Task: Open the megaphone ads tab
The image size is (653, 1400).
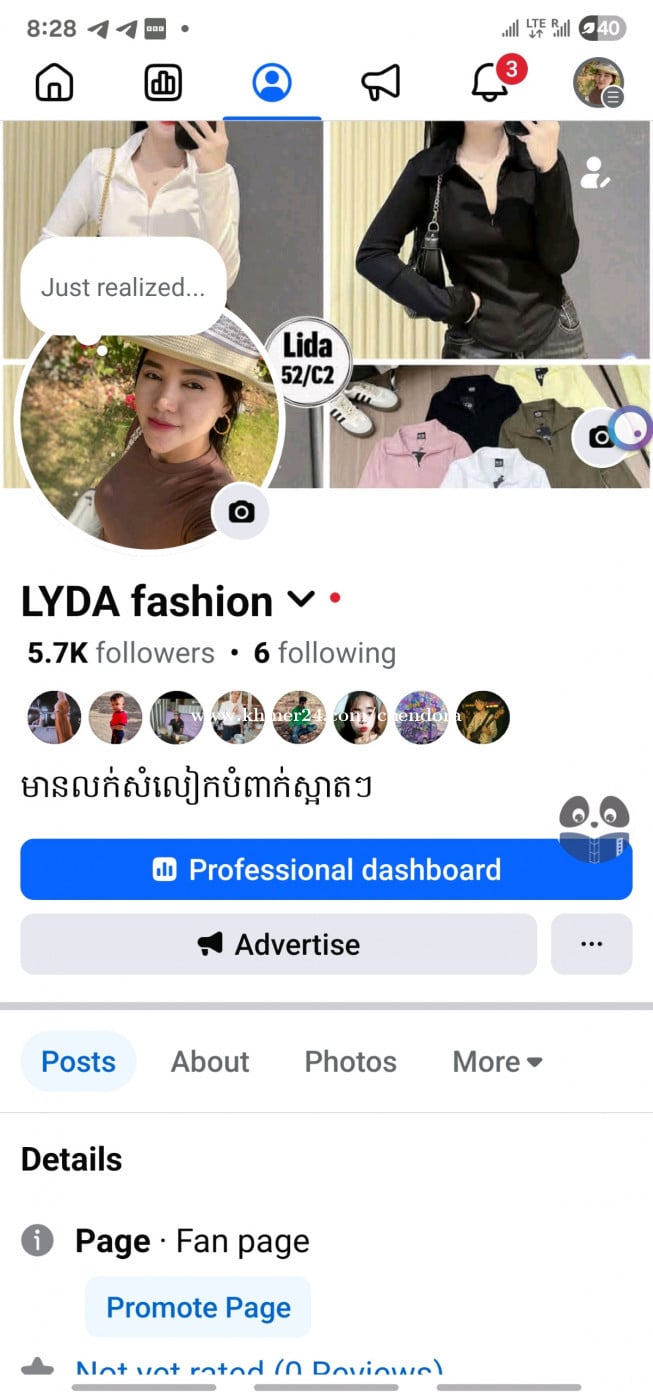Action: tap(380, 83)
